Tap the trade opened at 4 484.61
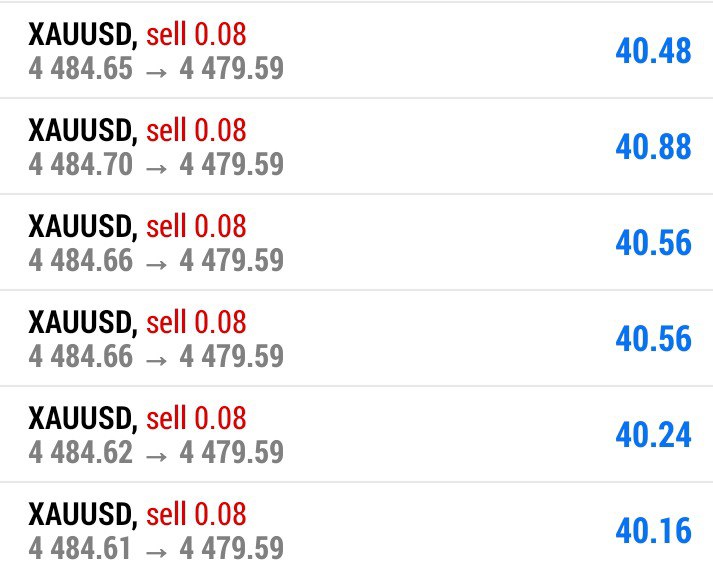Viewport: 713px width, 564px height. tap(356, 530)
